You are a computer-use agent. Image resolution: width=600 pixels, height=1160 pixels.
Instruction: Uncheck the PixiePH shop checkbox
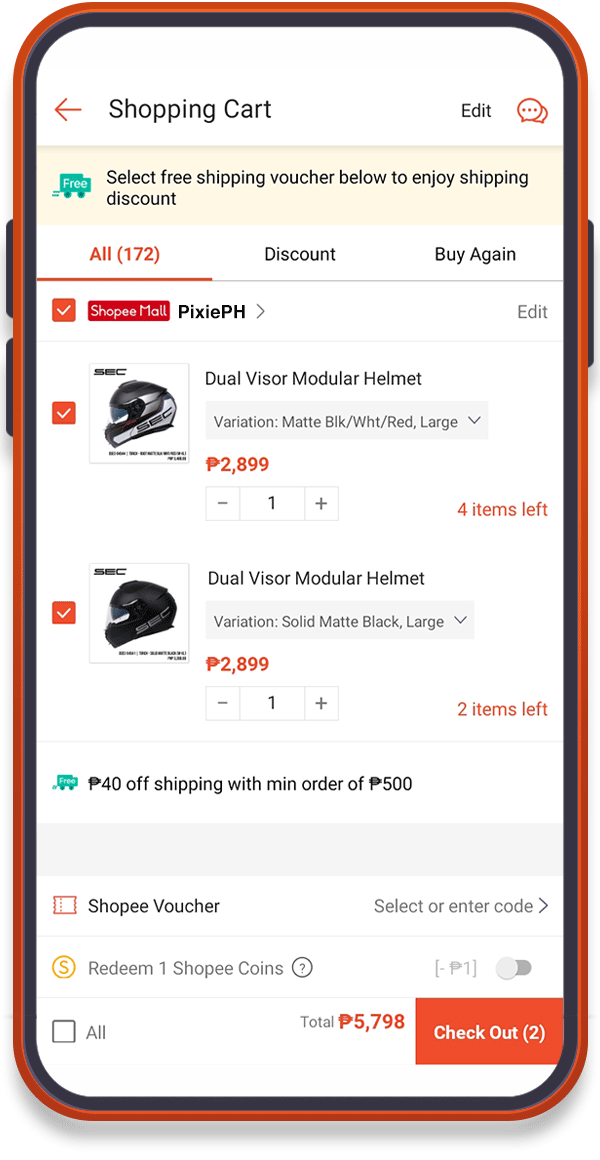click(64, 311)
